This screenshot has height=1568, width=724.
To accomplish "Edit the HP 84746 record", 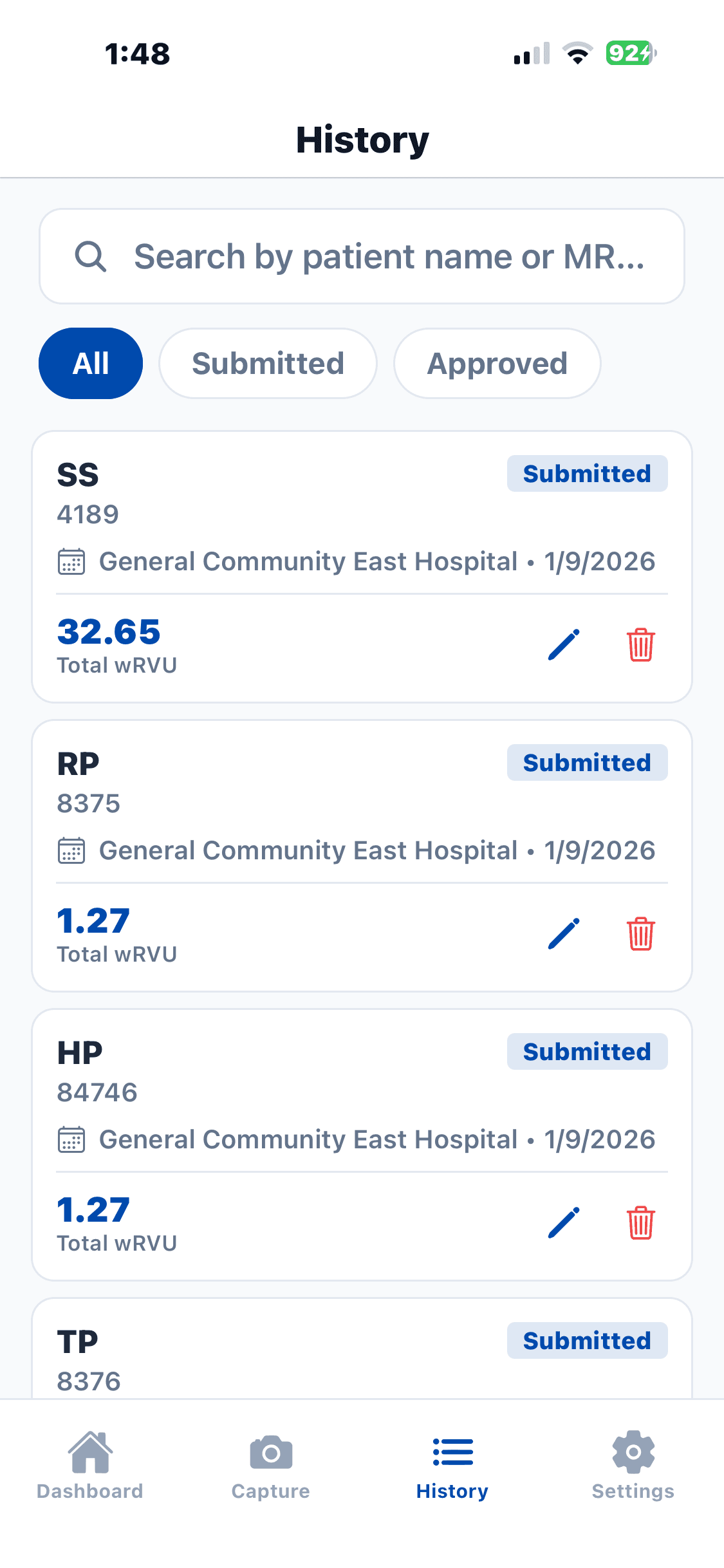I will 563,1224.
